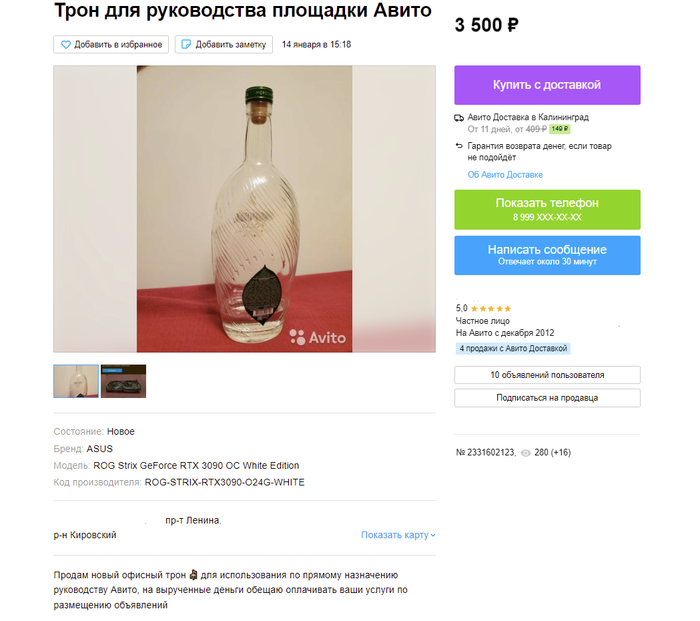
Task: Expand 'Показать карту' map link
Action: coord(398,535)
